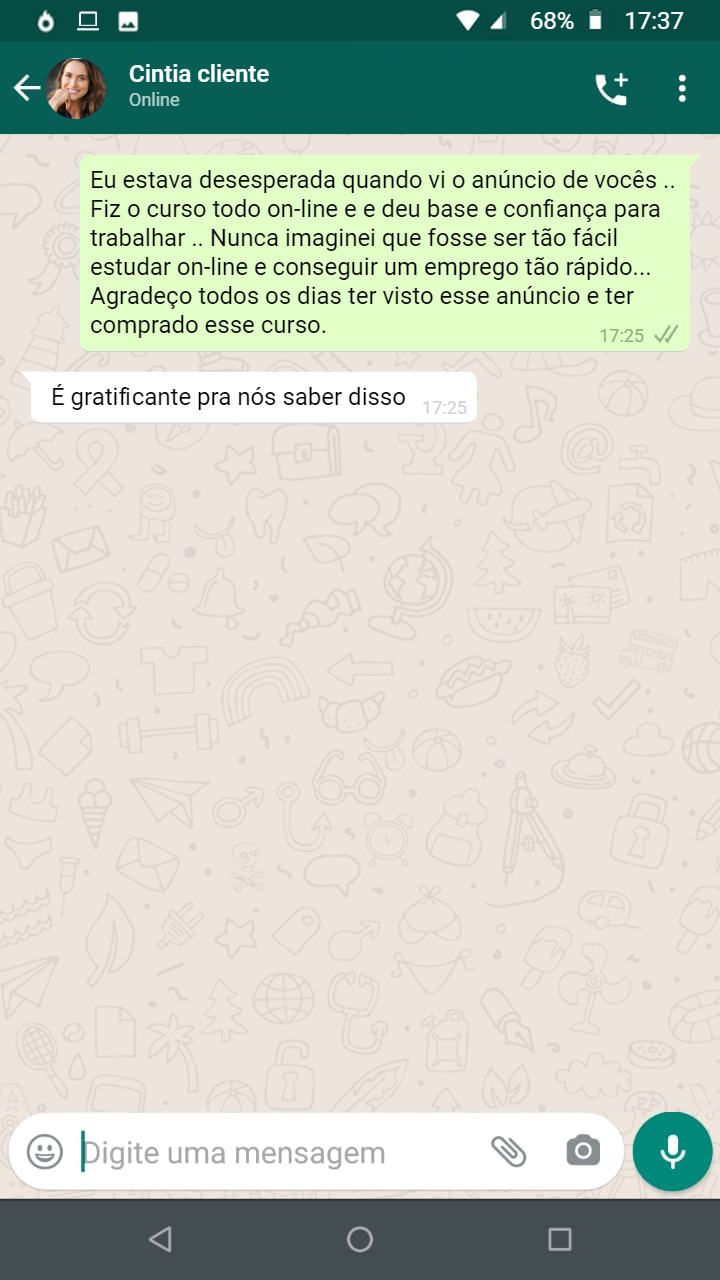Go back to the chat list
720x1280 pixels.
[27, 88]
